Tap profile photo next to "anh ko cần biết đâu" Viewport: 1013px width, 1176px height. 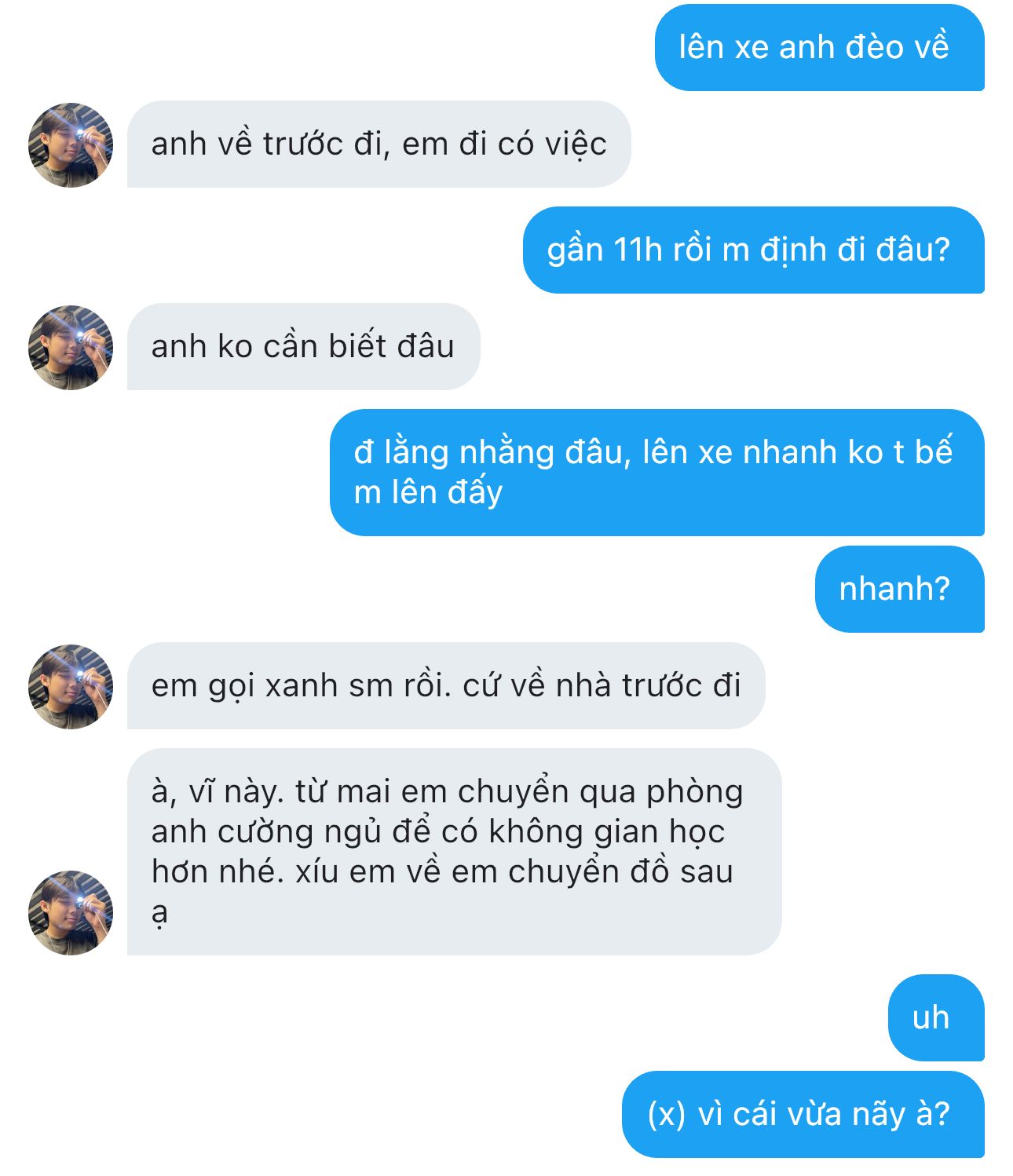(71, 348)
